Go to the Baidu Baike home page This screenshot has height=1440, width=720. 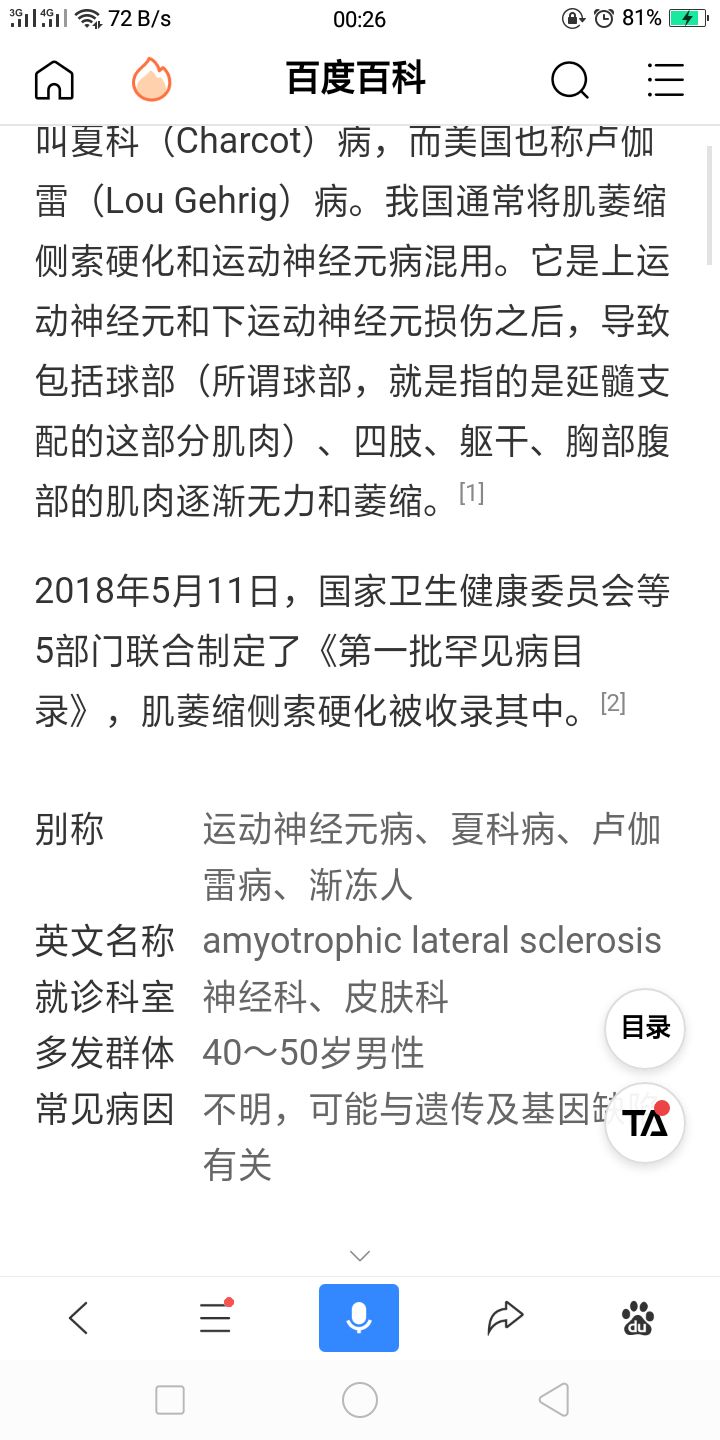[54, 80]
